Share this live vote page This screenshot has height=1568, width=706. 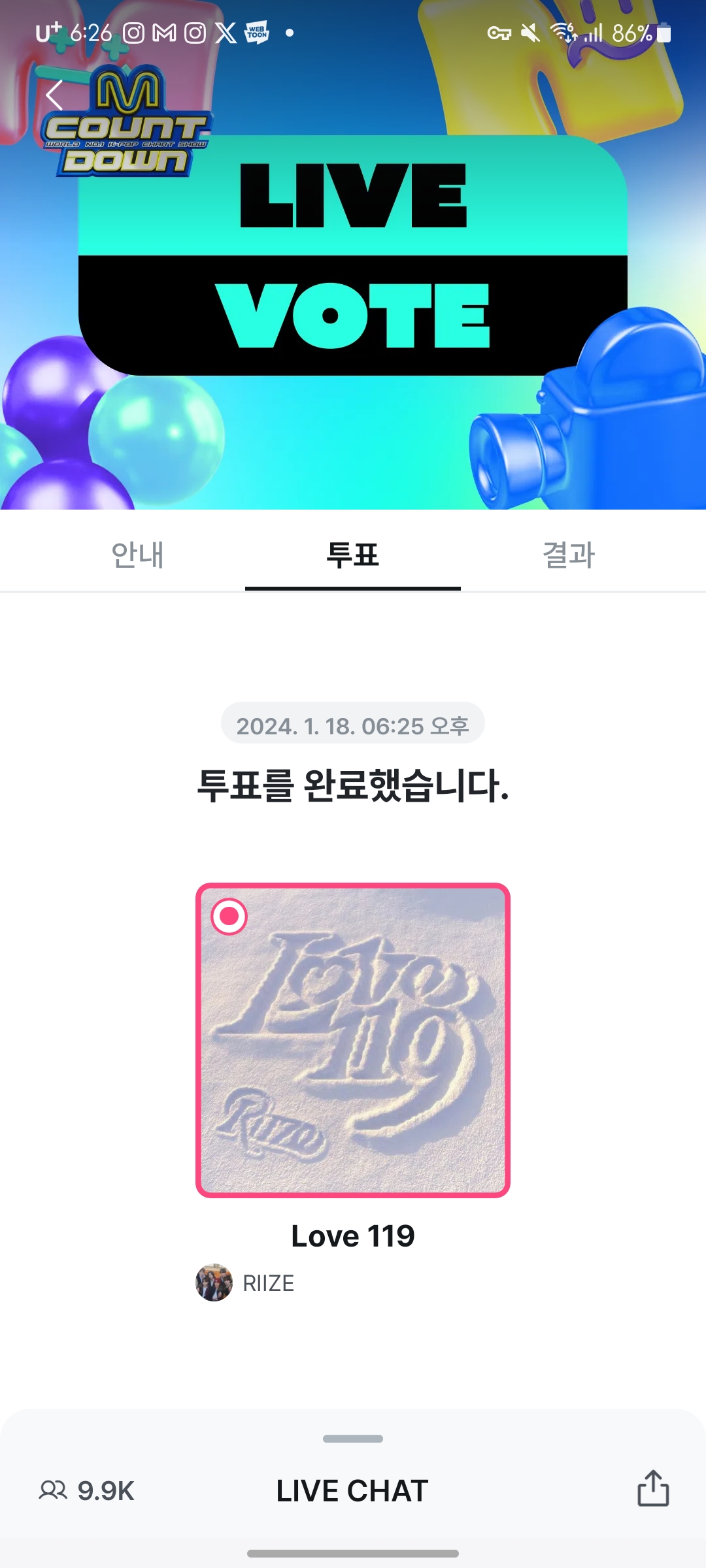[x=653, y=1489]
